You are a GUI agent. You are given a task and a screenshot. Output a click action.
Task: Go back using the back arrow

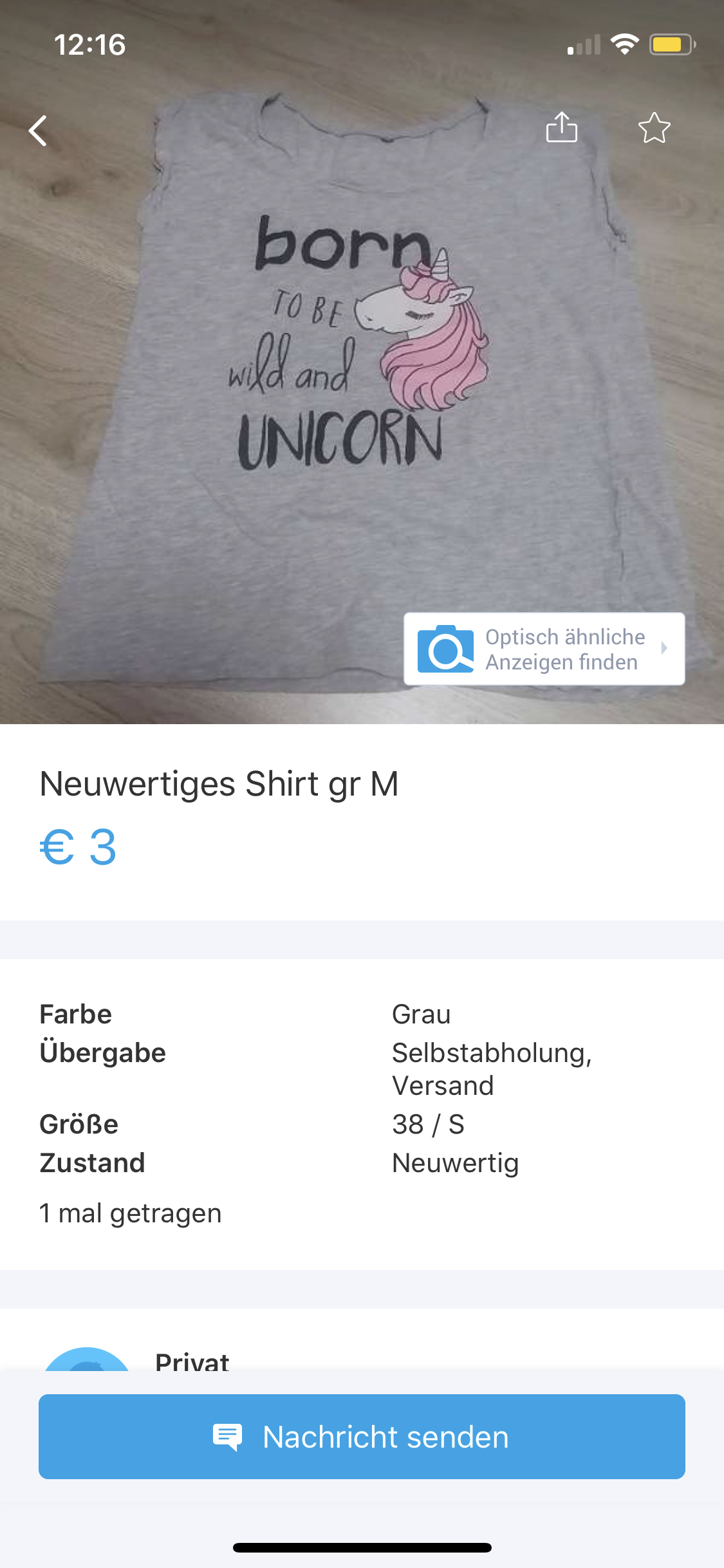tap(39, 131)
